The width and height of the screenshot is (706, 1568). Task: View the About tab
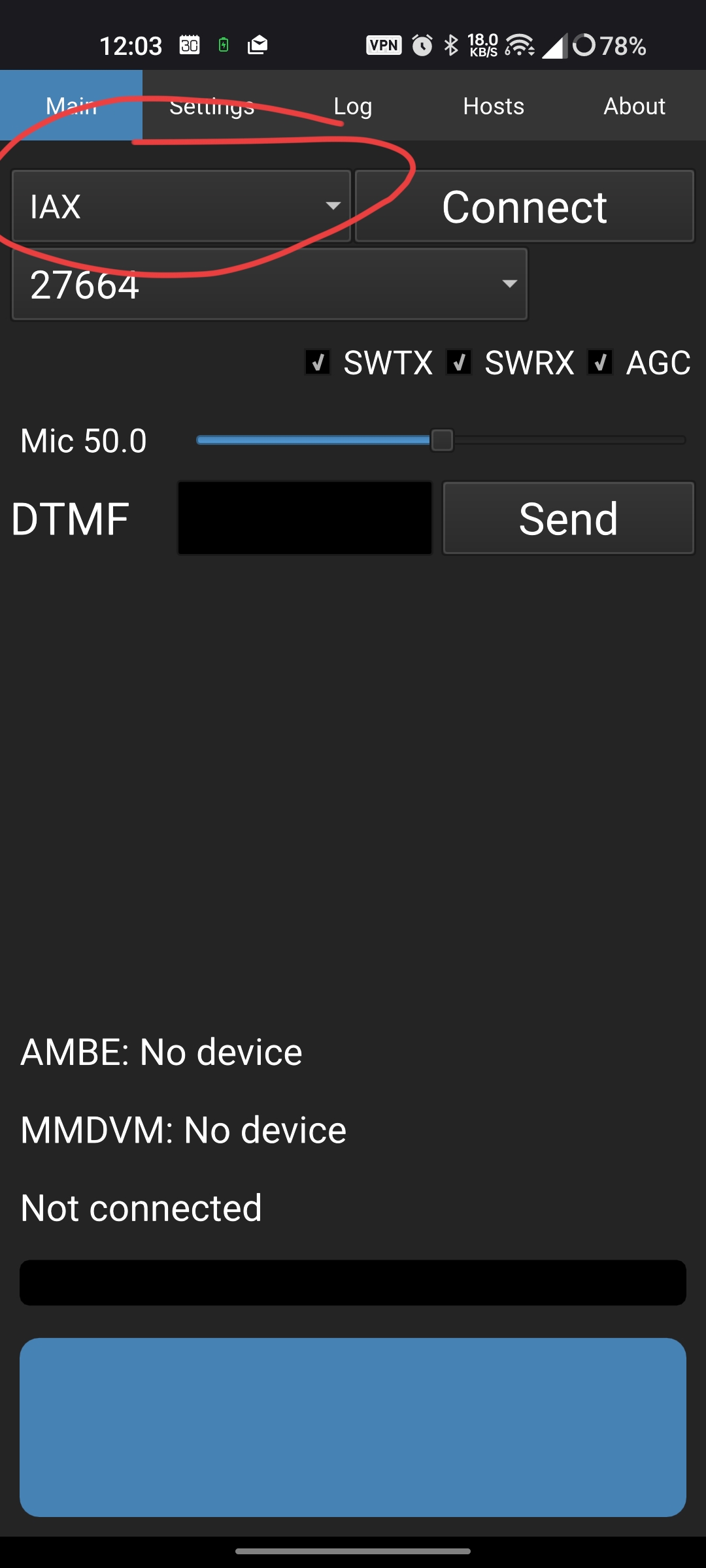pyautogui.click(x=634, y=106)
